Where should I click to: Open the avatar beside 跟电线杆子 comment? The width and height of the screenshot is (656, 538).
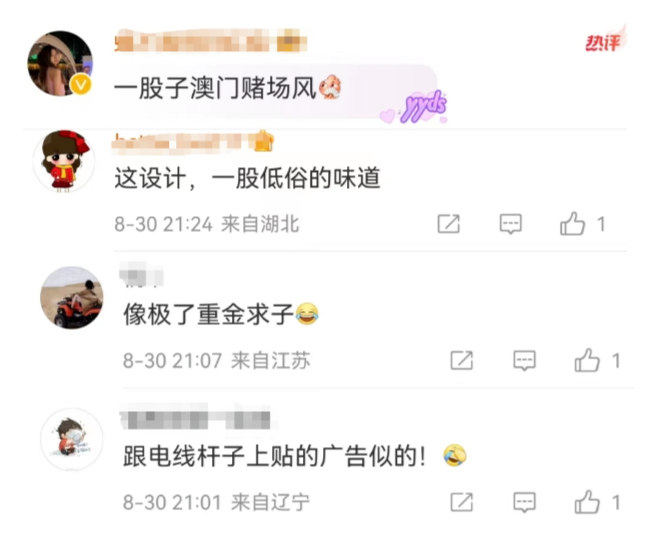[x=71, y=438]
